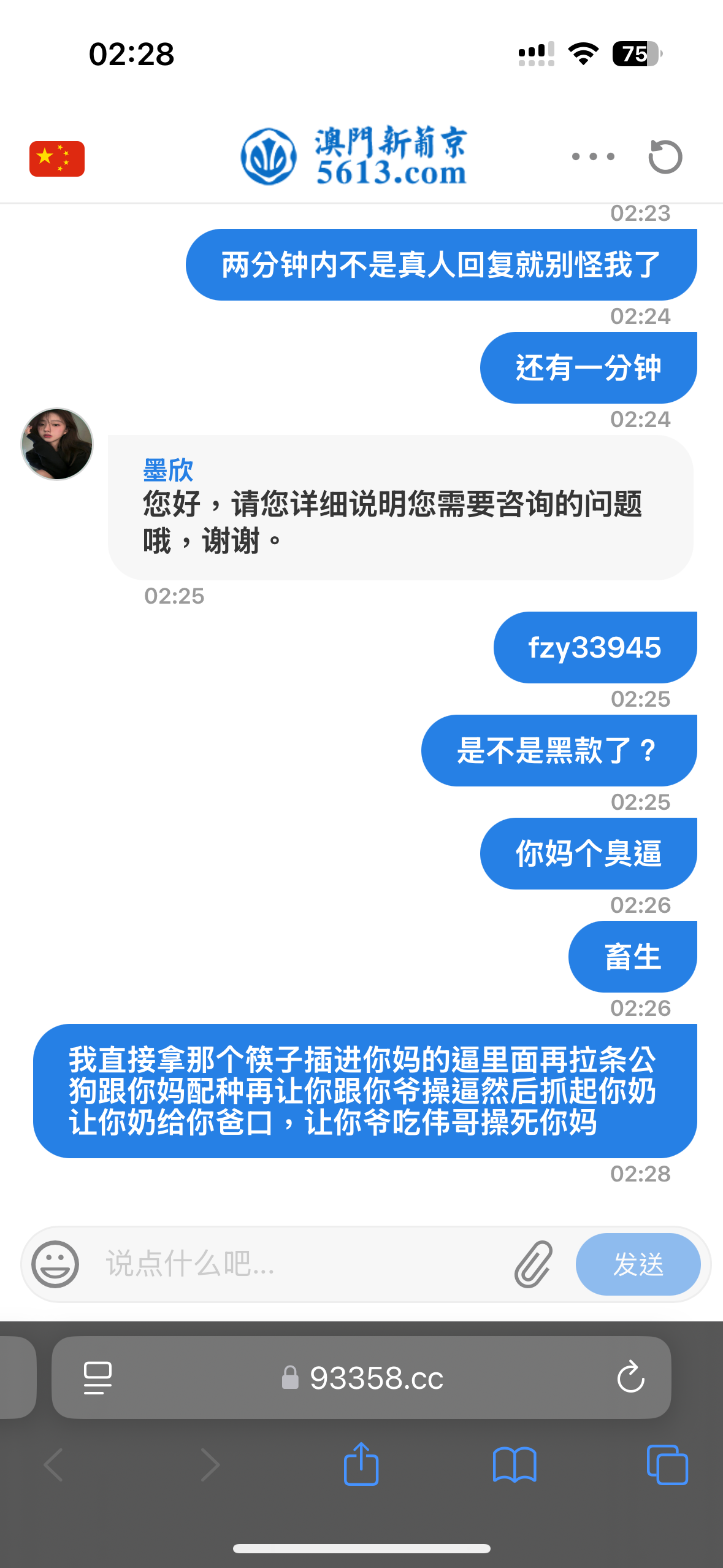Focus the 说点什么吧 message input field
The height and width of the screenshot is (1568, 723).
point(300,1264)
